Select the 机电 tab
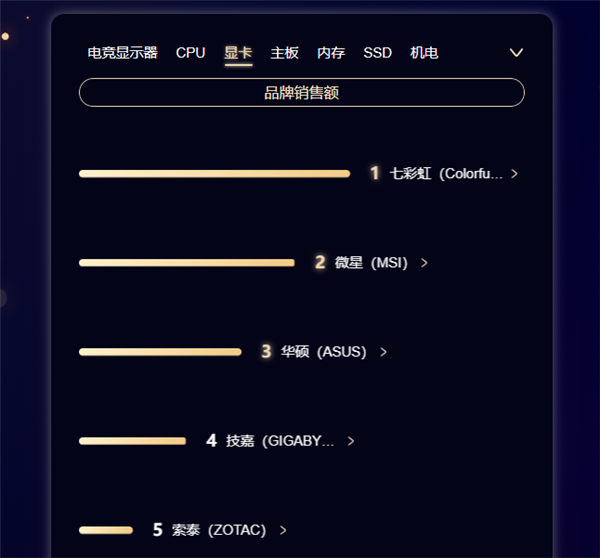Screen dimensions: 600x558 click(x=424, y=53)
